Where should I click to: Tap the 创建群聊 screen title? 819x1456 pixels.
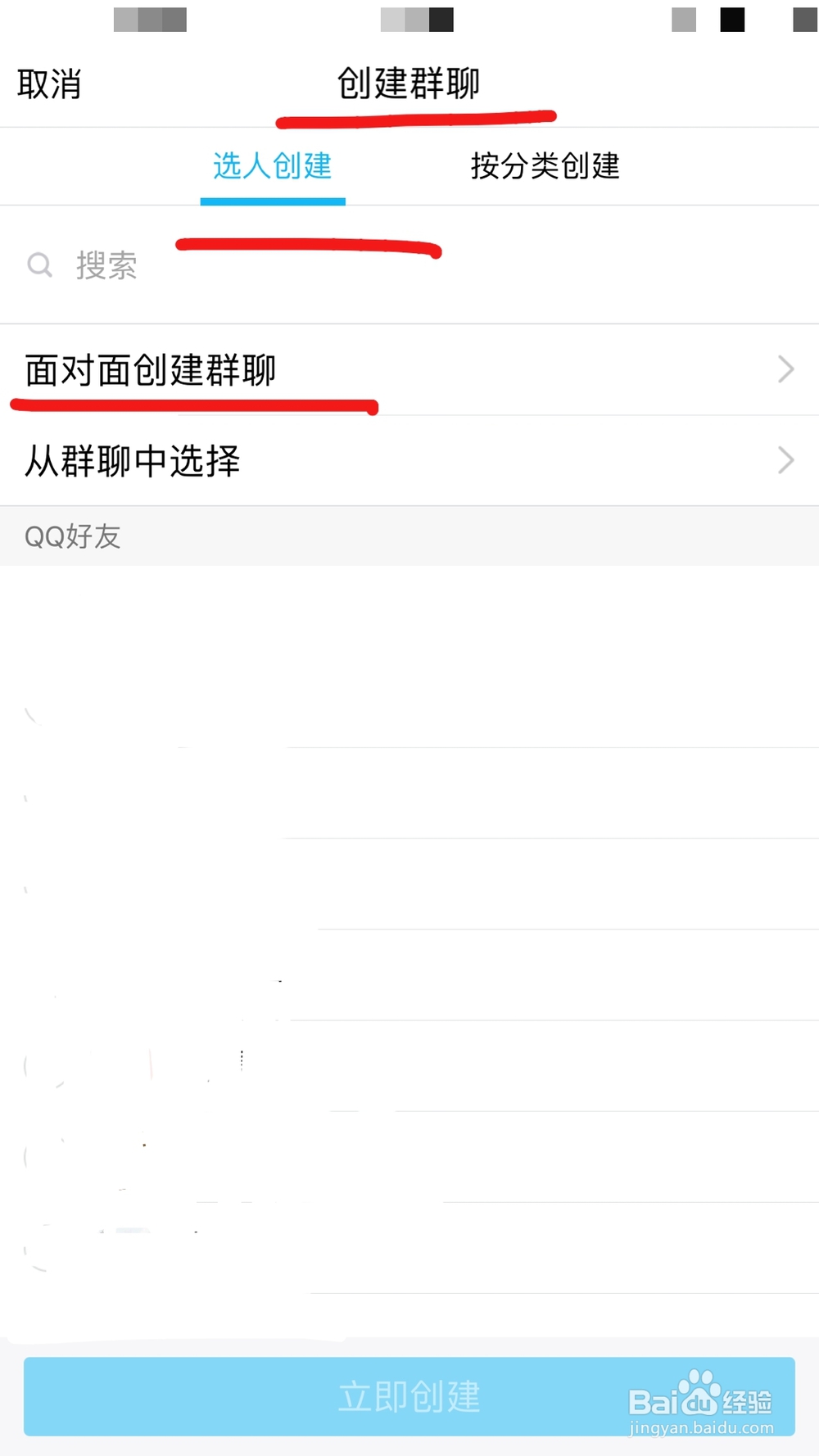click(409, 83)
